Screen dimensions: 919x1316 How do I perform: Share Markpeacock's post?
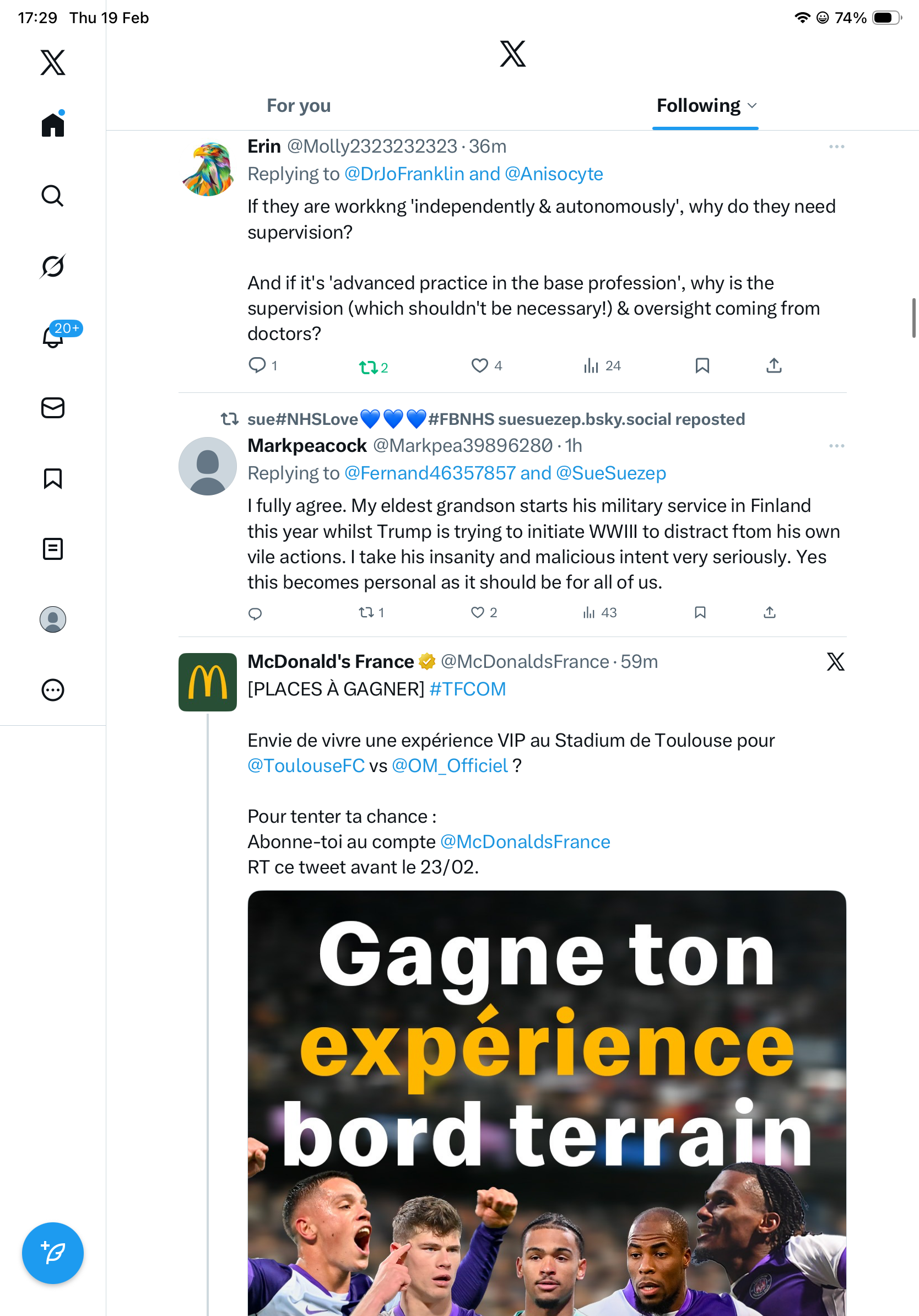pos(770,613)
